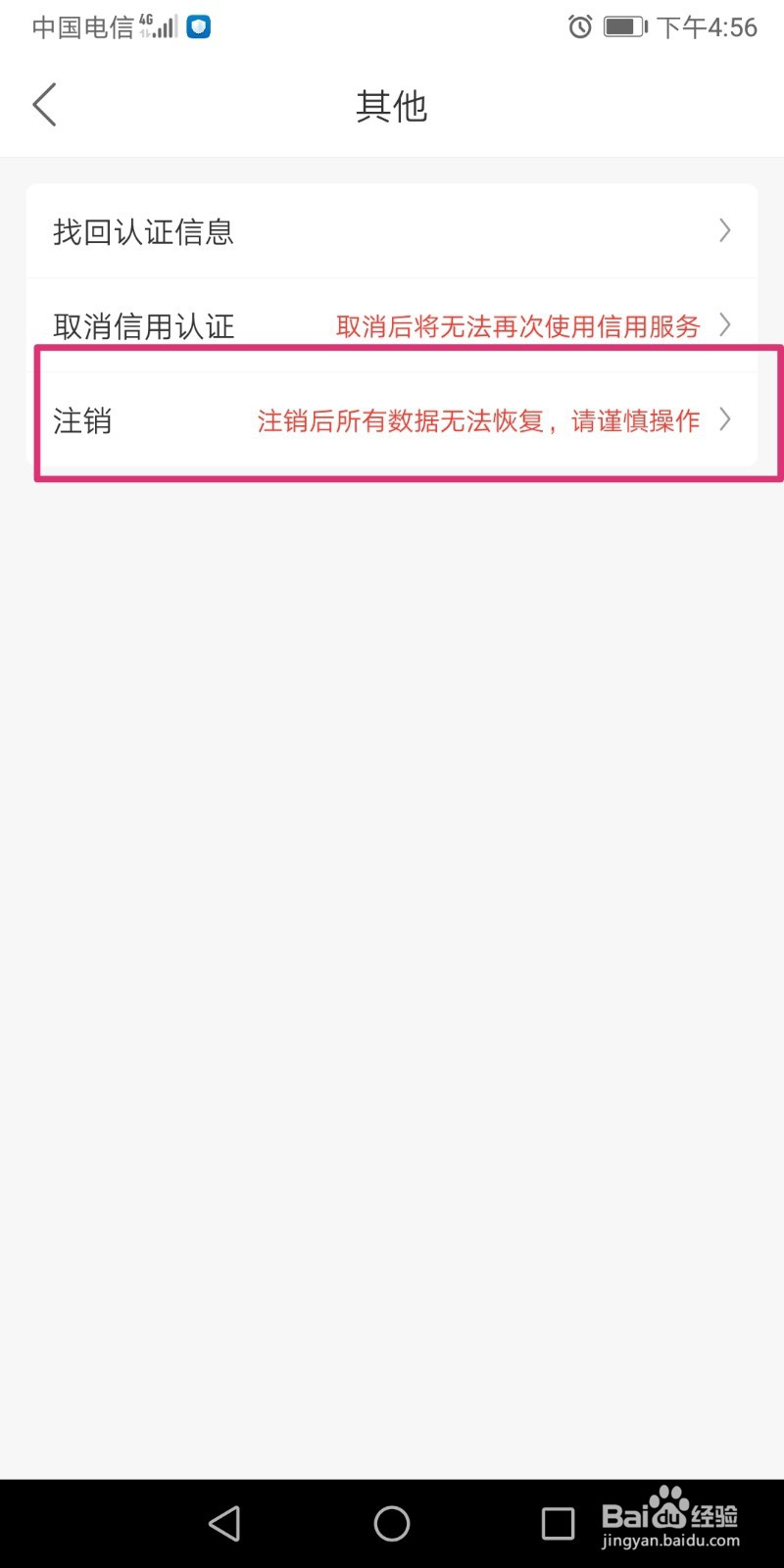Select the 注销 account deletion option
Viewport: 784px width, 1568px height.
point(81,419)
